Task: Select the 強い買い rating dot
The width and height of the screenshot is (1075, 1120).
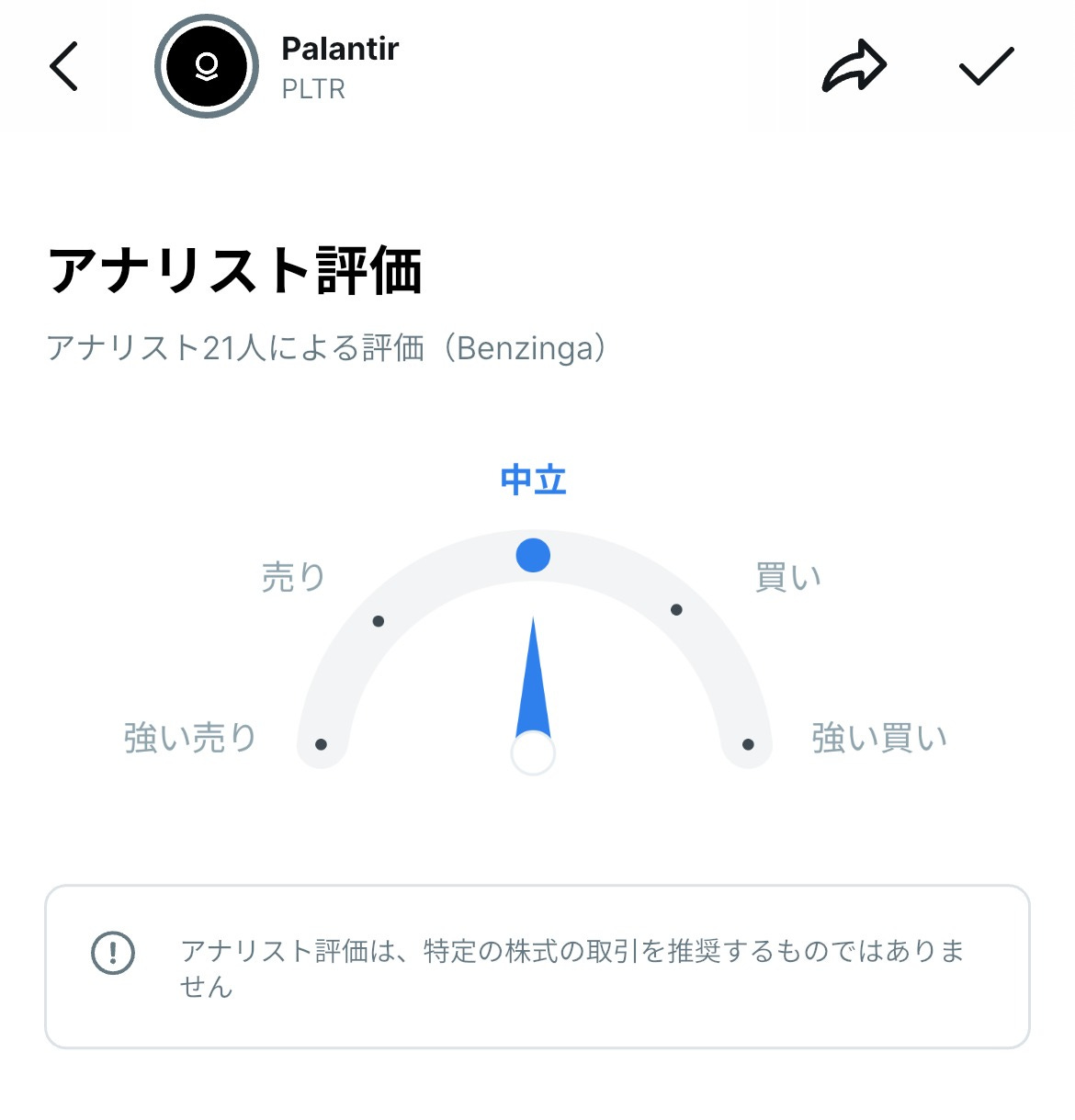Action: (x=746, y=744)
